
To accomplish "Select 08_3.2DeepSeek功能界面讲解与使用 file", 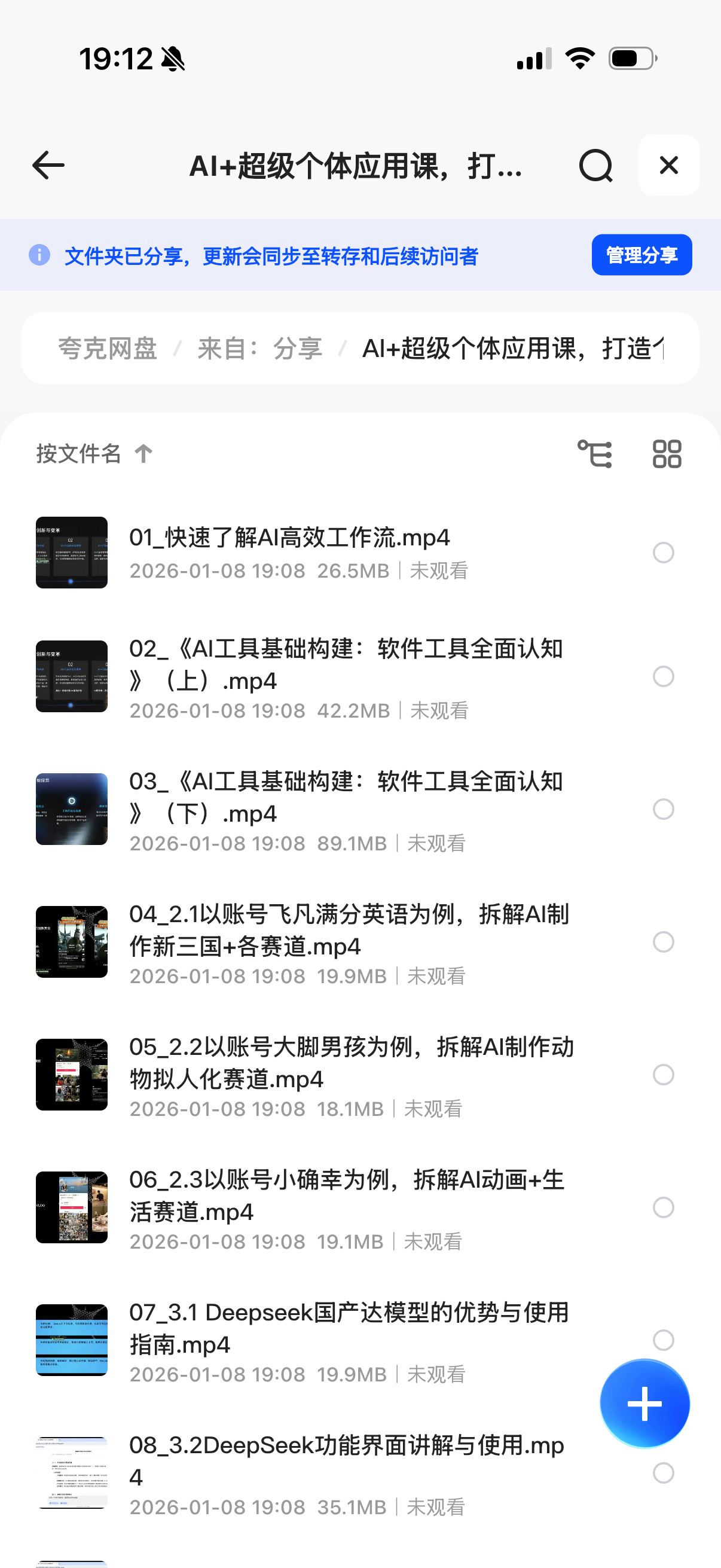I will [x=663, y=1473].
